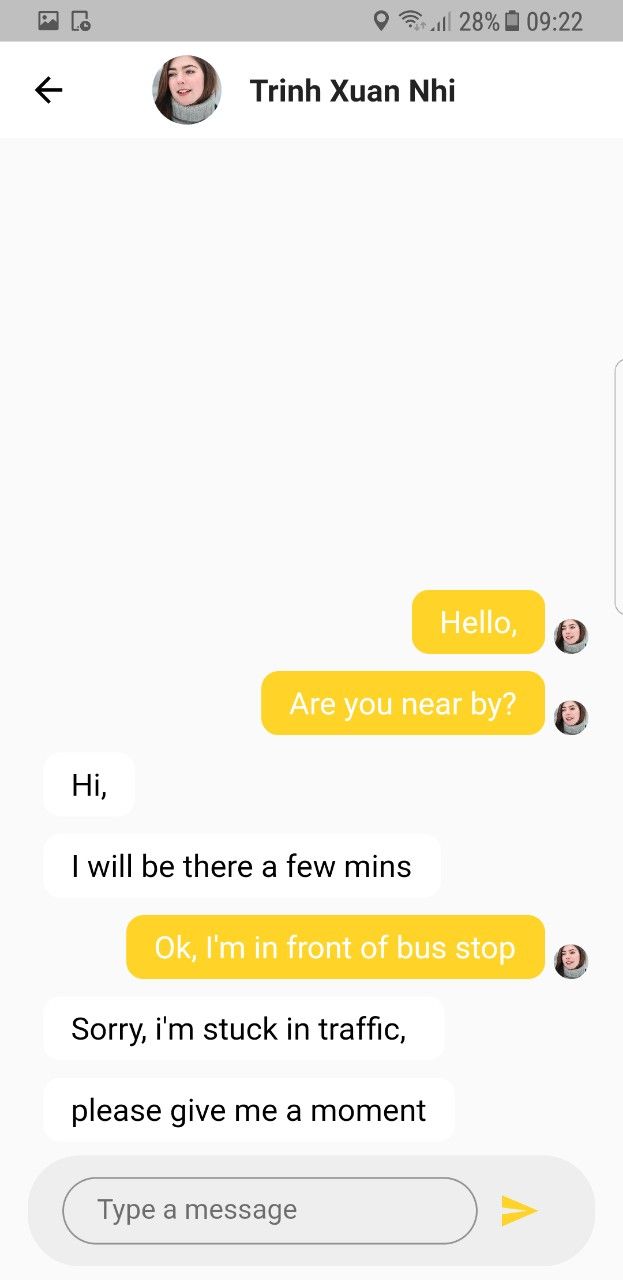Open Trinh Xuan Nhi's profile picture
The image size is (623, 1280).
pyautogui.click(x=187, y=90)
